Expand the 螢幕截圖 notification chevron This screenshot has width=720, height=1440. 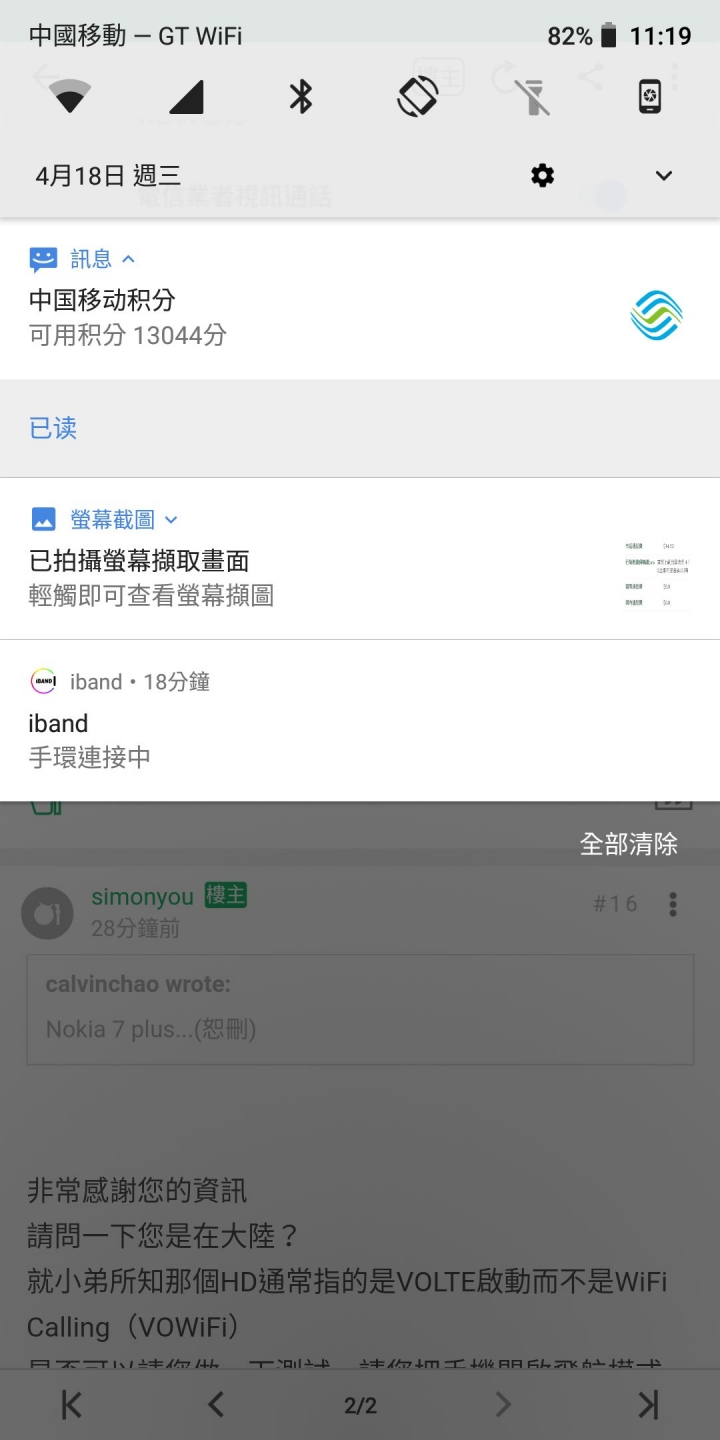click(x=170, y=520)
